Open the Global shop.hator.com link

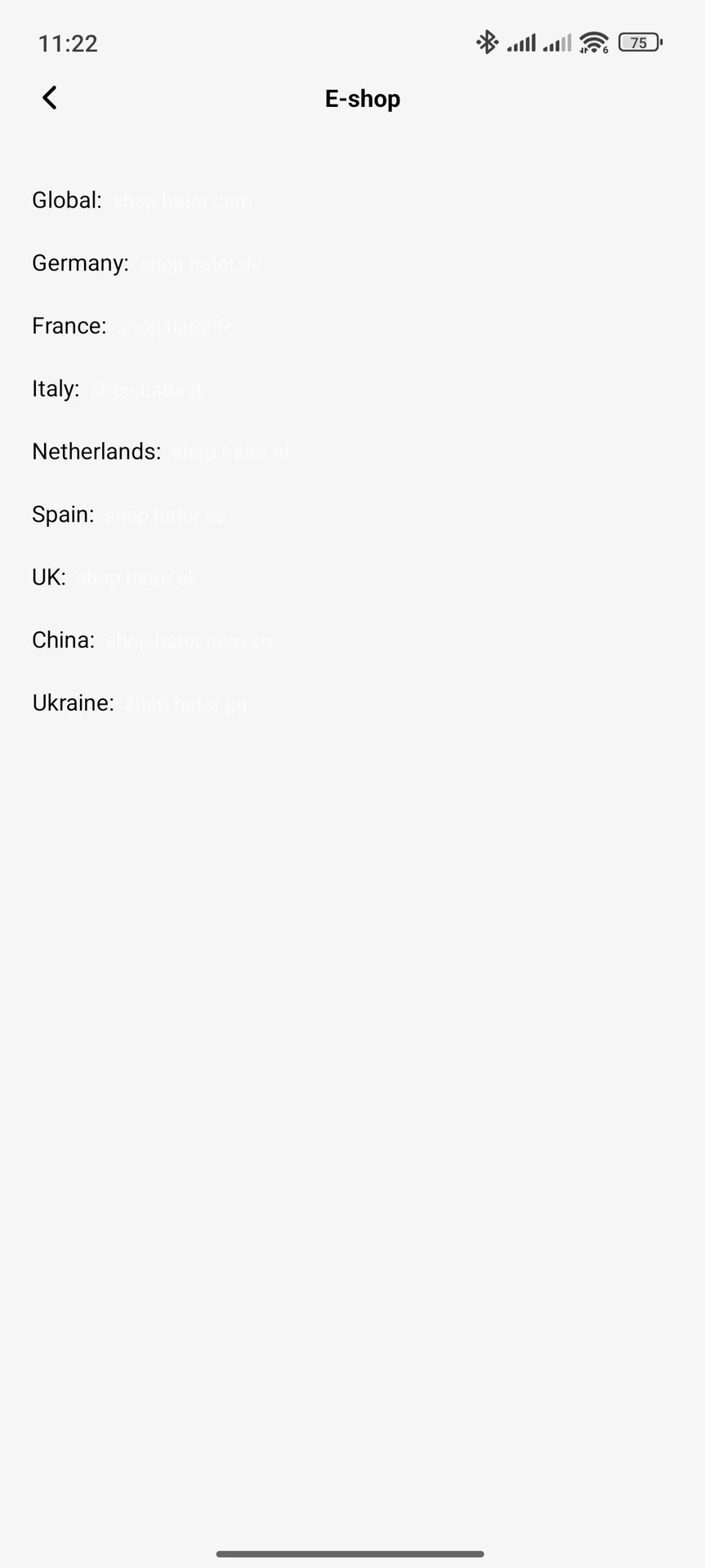tap(182, 201)
